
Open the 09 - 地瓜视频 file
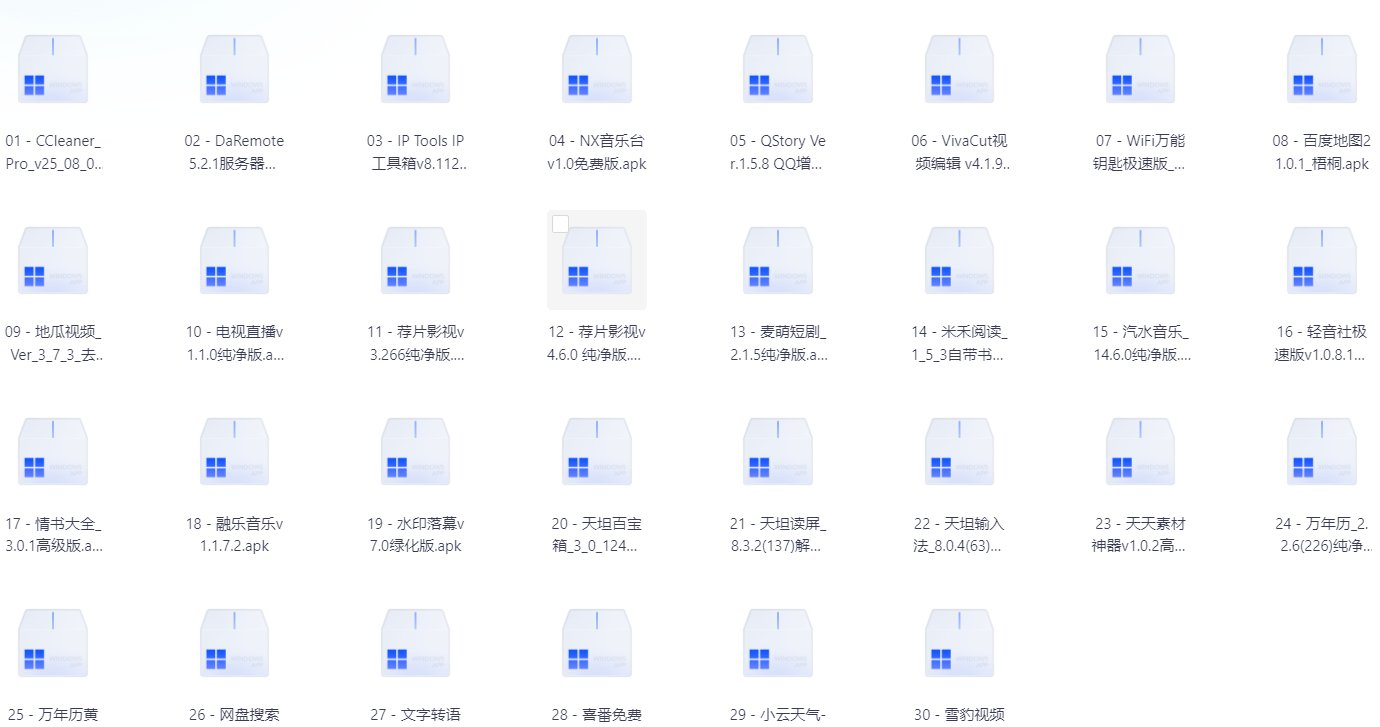(x=53, y=261)
